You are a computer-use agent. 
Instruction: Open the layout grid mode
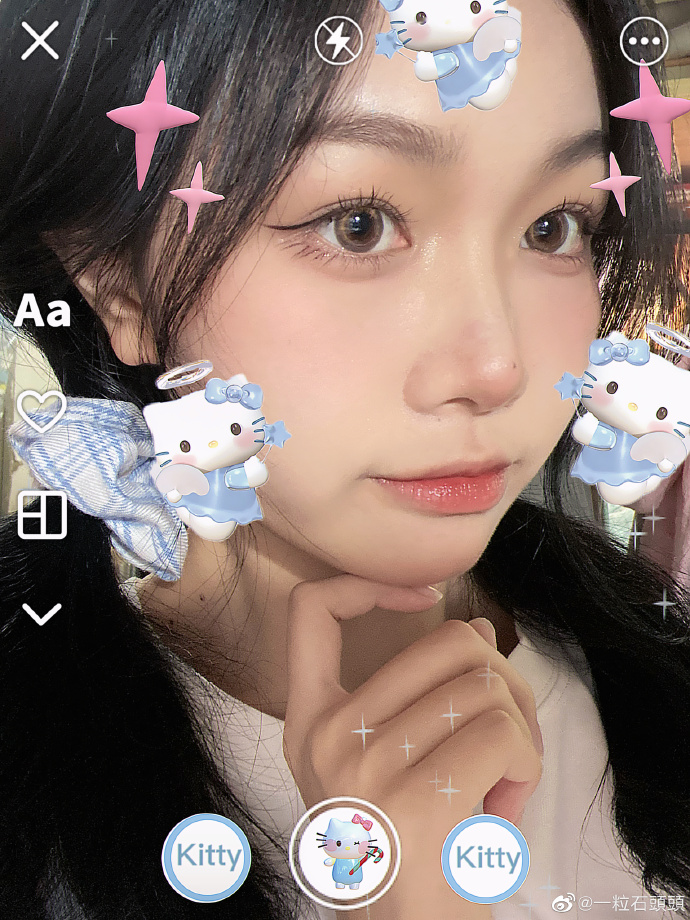(42, 515)
